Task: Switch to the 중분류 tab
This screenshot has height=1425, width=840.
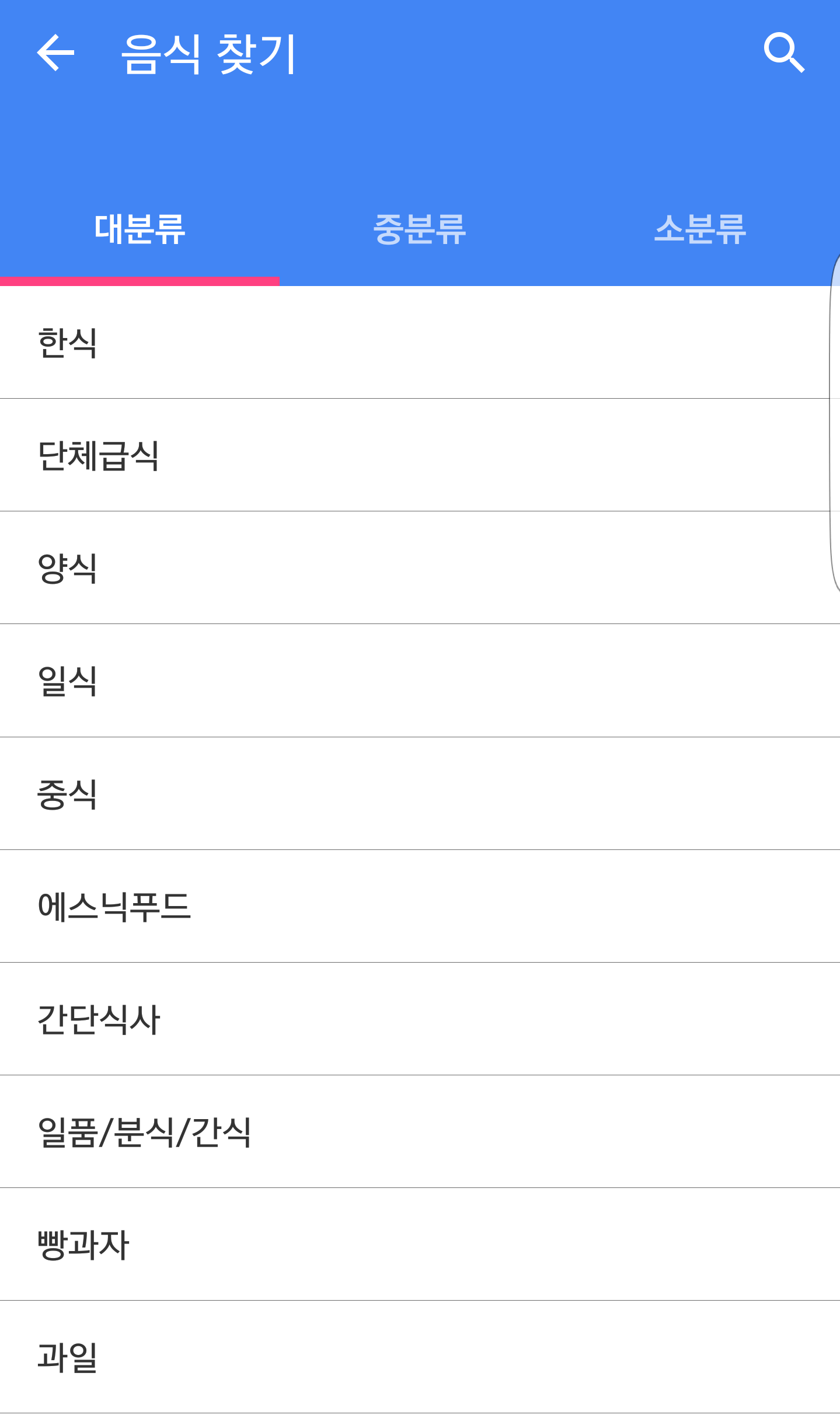Action: 420,229
